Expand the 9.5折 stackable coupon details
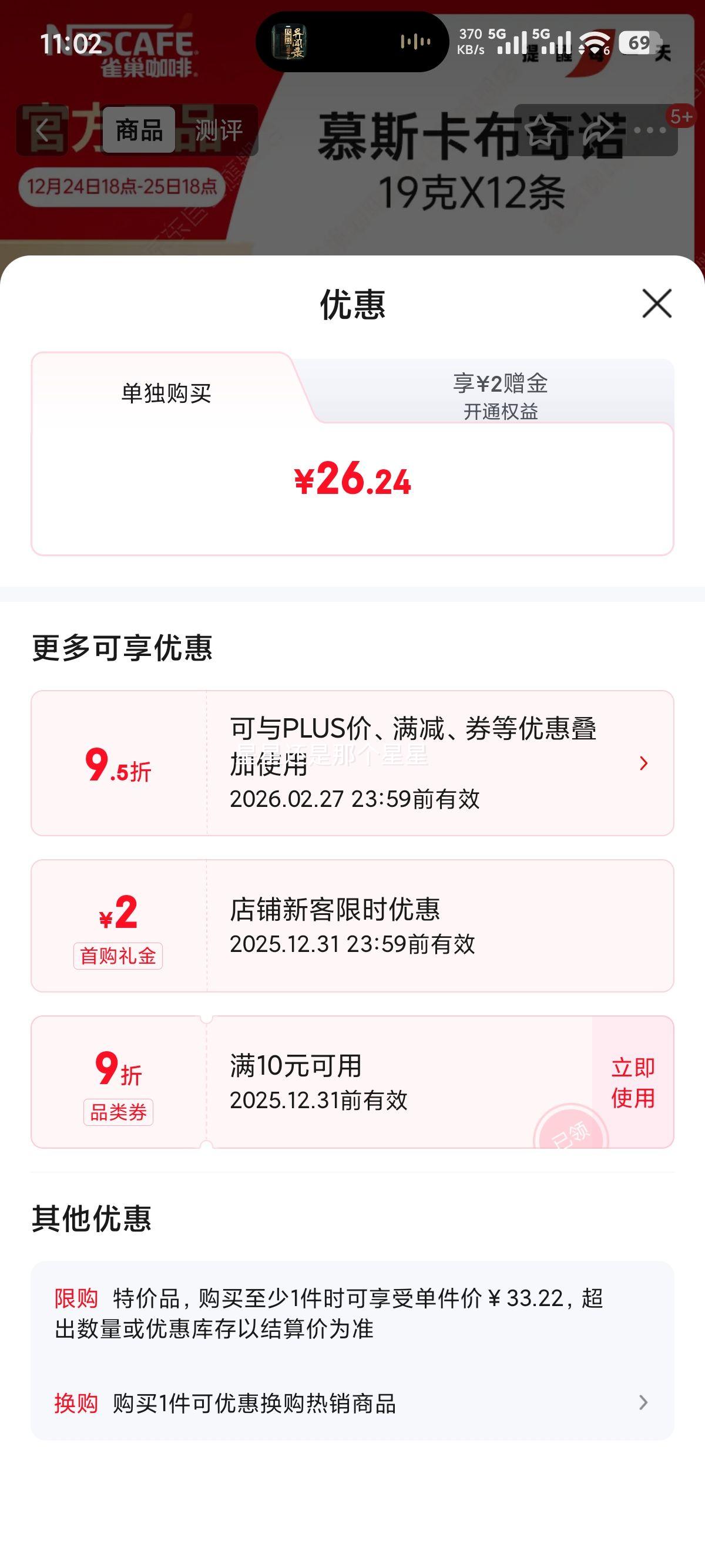The height and width of the screenshot is (1568, 705). coord(643,763)
